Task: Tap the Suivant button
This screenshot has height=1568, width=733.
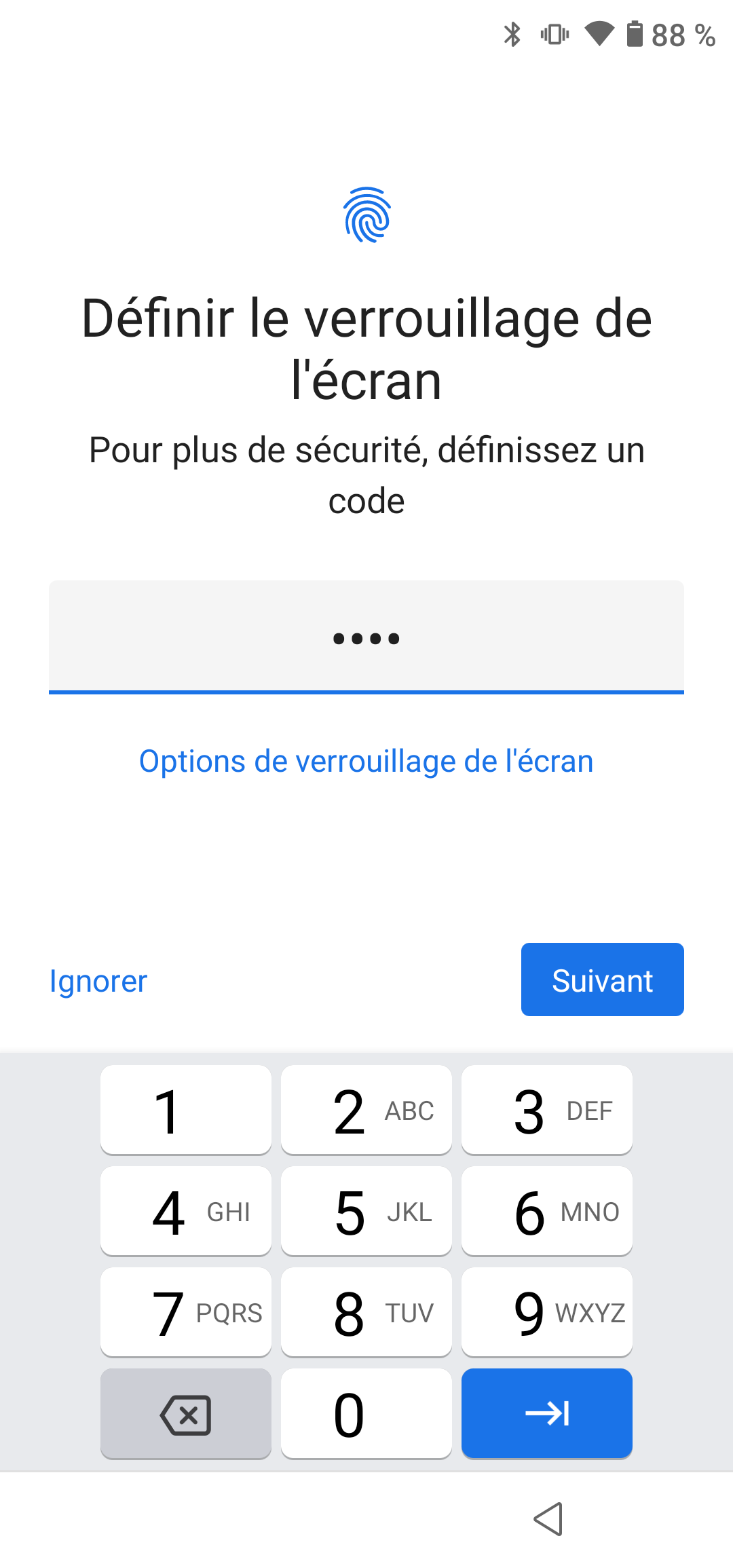Action: coord(602,979)
